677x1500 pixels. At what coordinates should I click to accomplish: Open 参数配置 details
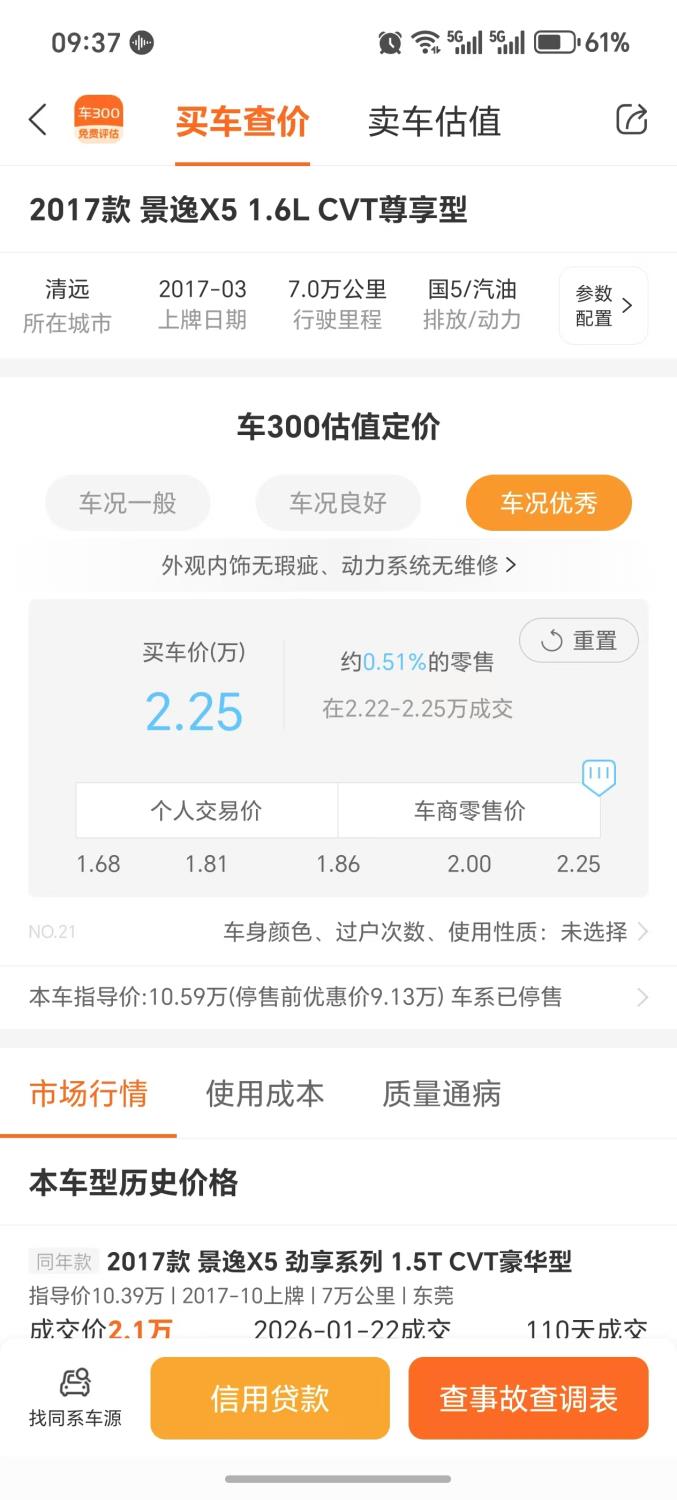coord(603,306)
